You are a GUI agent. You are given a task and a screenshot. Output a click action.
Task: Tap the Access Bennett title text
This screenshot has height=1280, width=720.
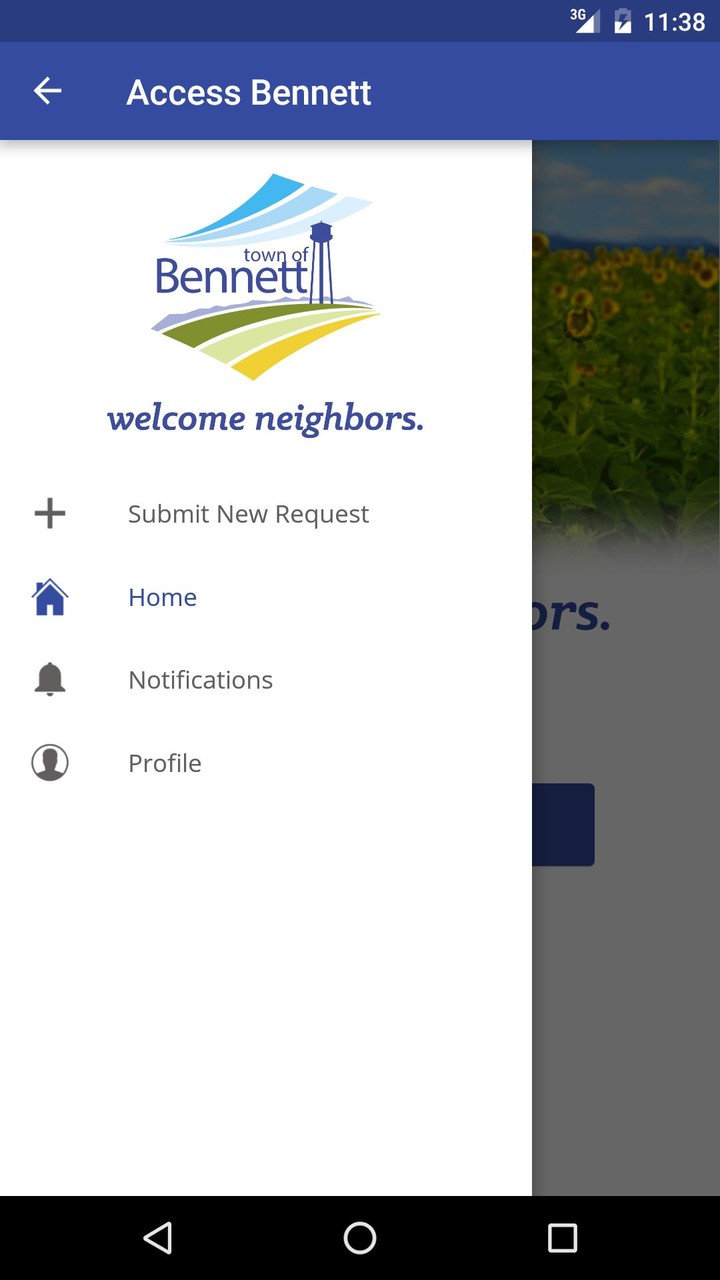pos(248,91)
